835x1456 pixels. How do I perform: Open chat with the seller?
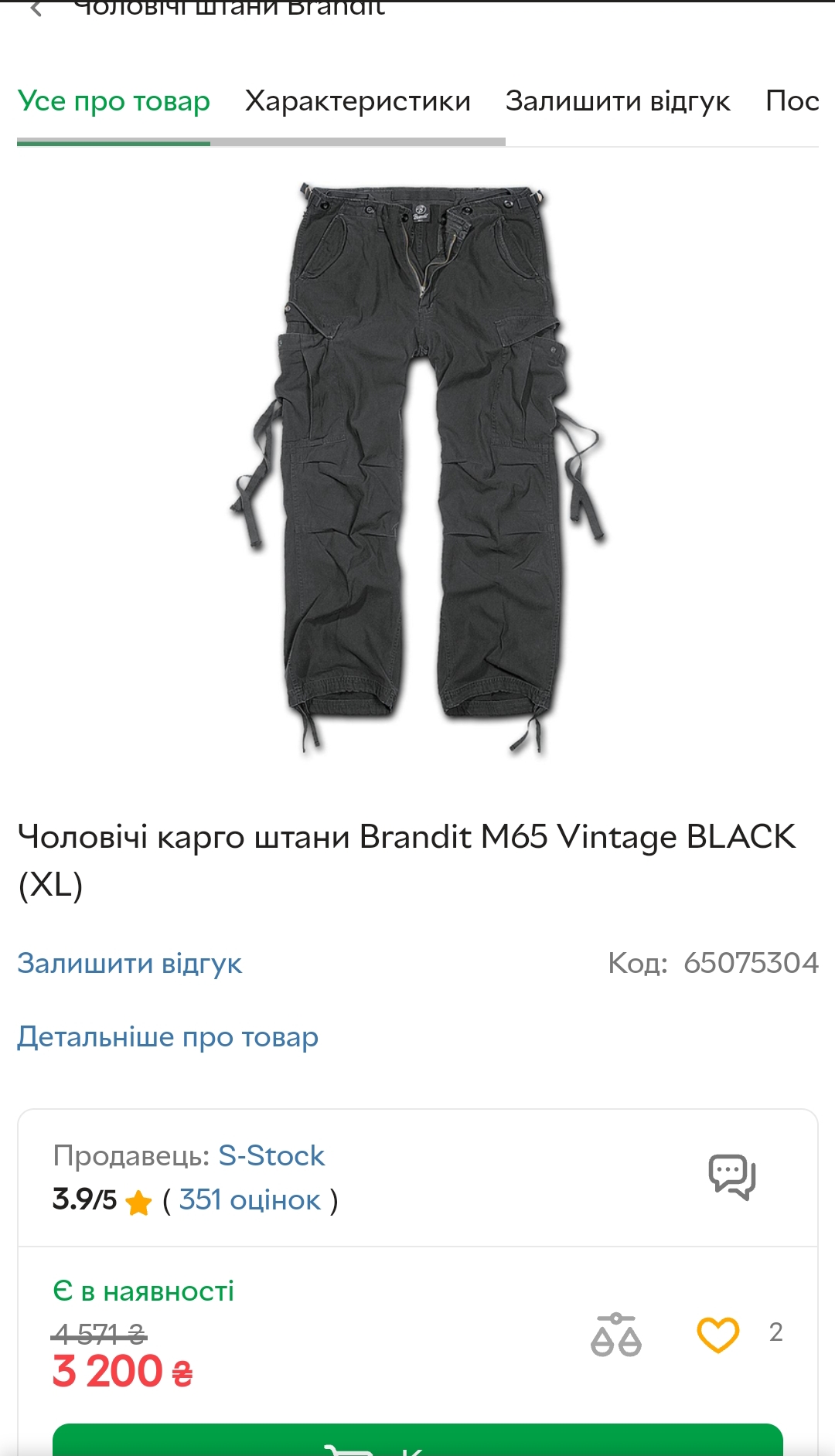[731, 1177]
